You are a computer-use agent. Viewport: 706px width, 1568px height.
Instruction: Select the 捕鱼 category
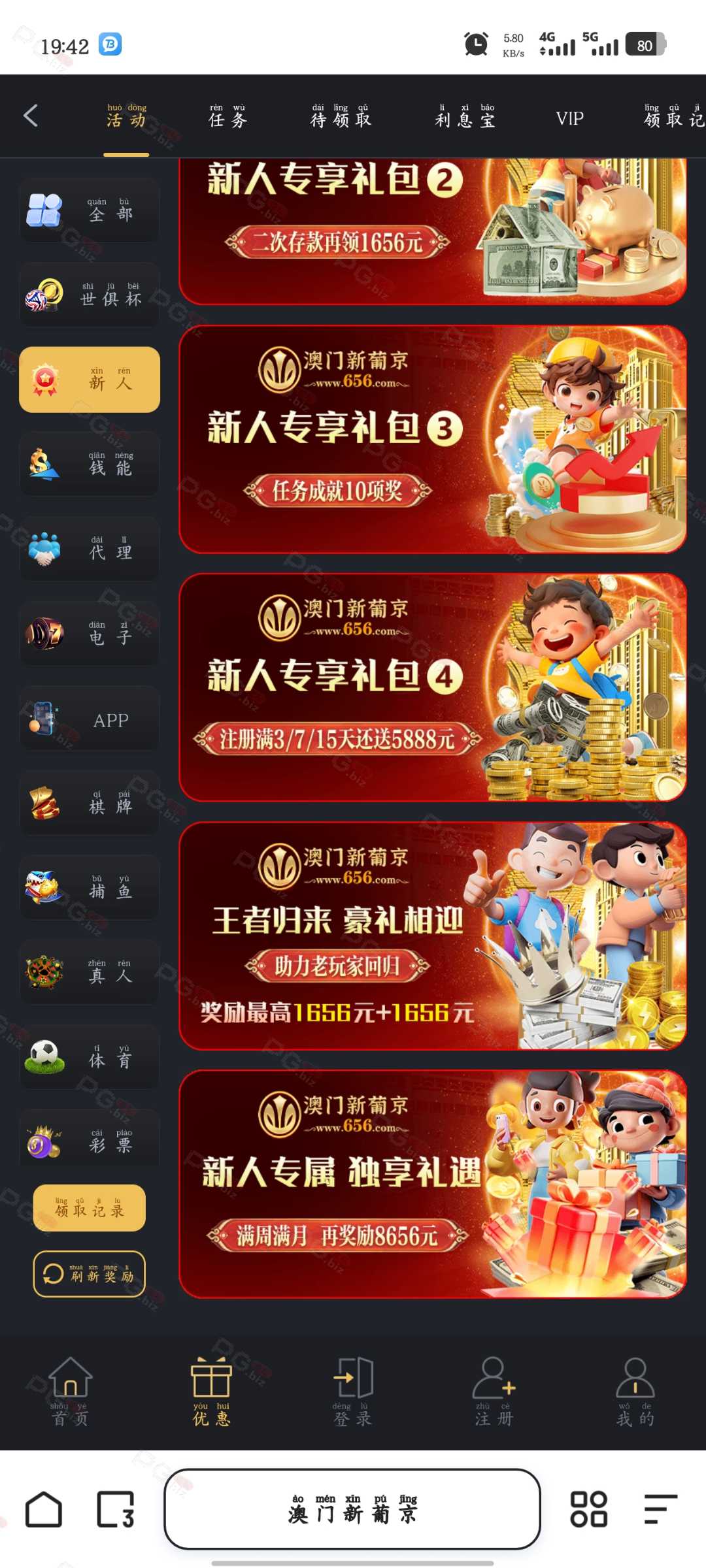pyautogui.click(x=90, y=887)
